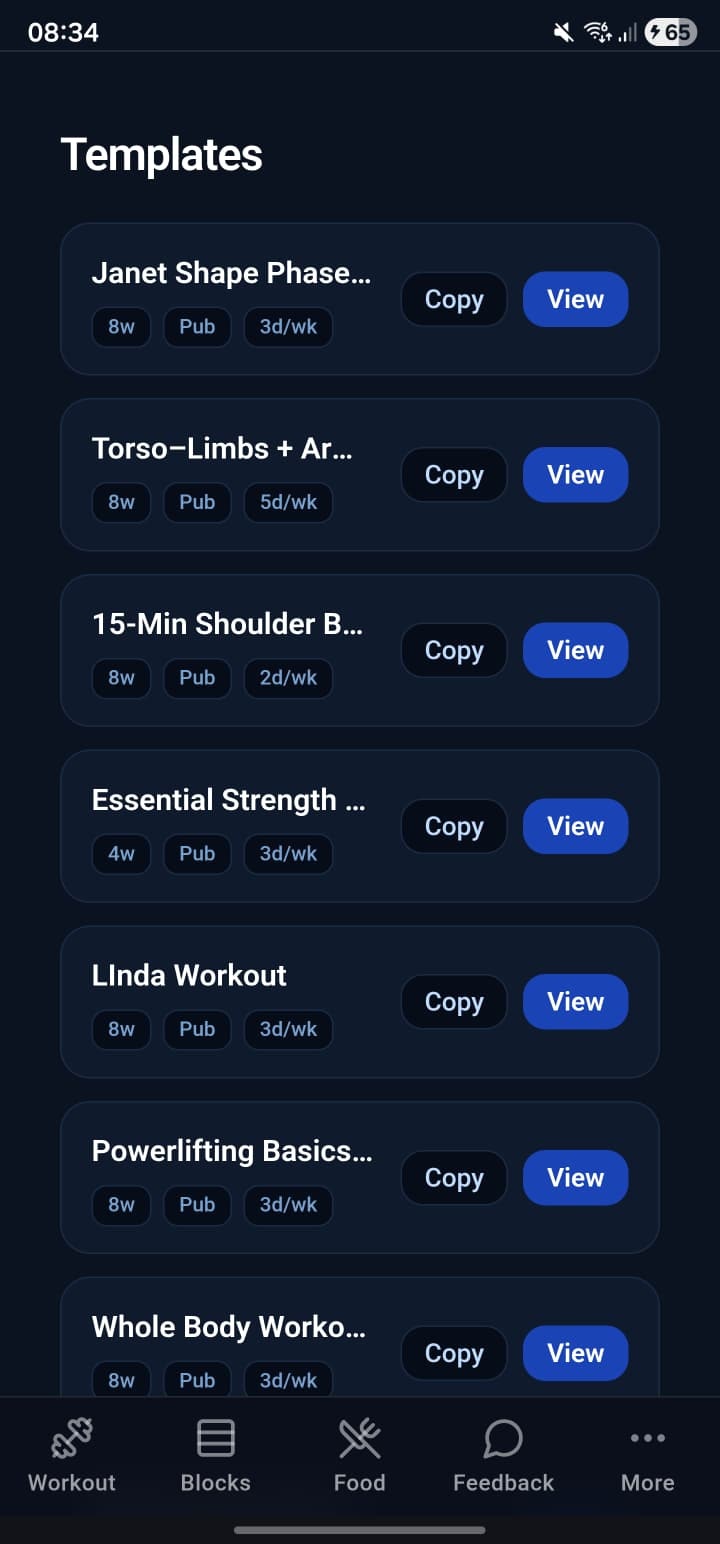Image resolution: width=720 pixels, height=1544 pixels.
Task: Copy the LInda Workout template
Action: [x=453, y=1001]
